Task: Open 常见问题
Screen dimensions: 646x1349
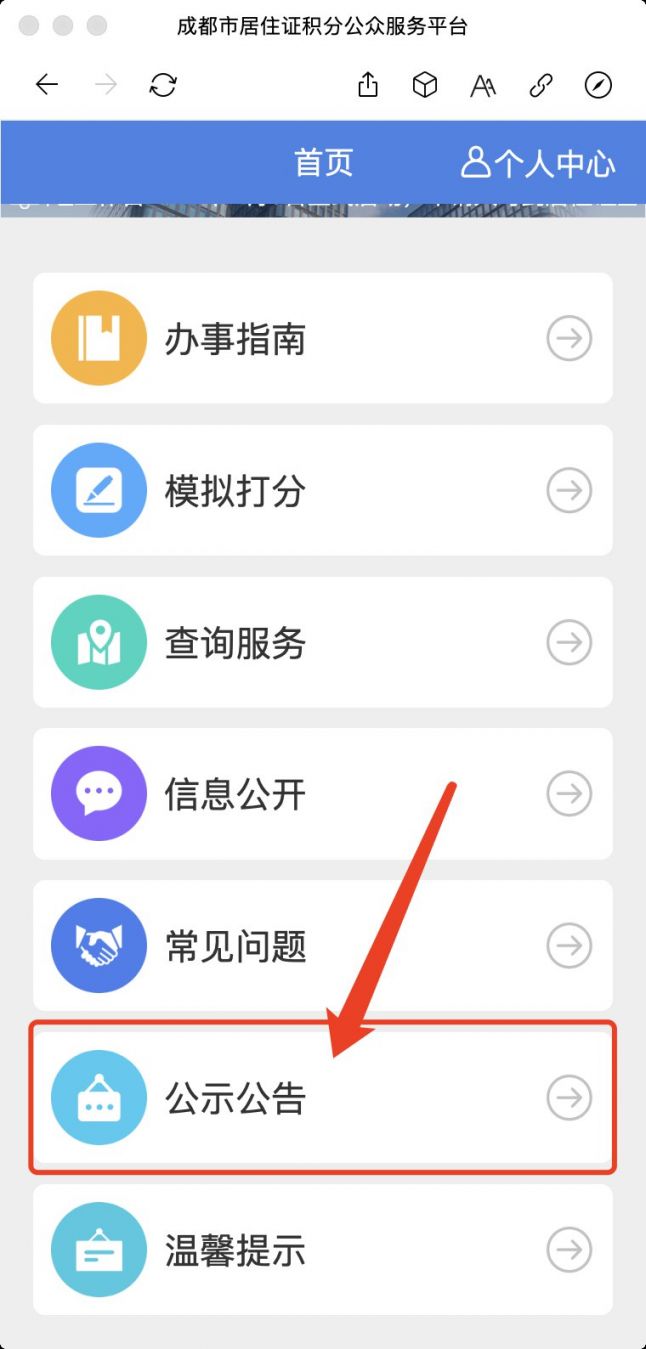Action: click(x=323, y=946)
